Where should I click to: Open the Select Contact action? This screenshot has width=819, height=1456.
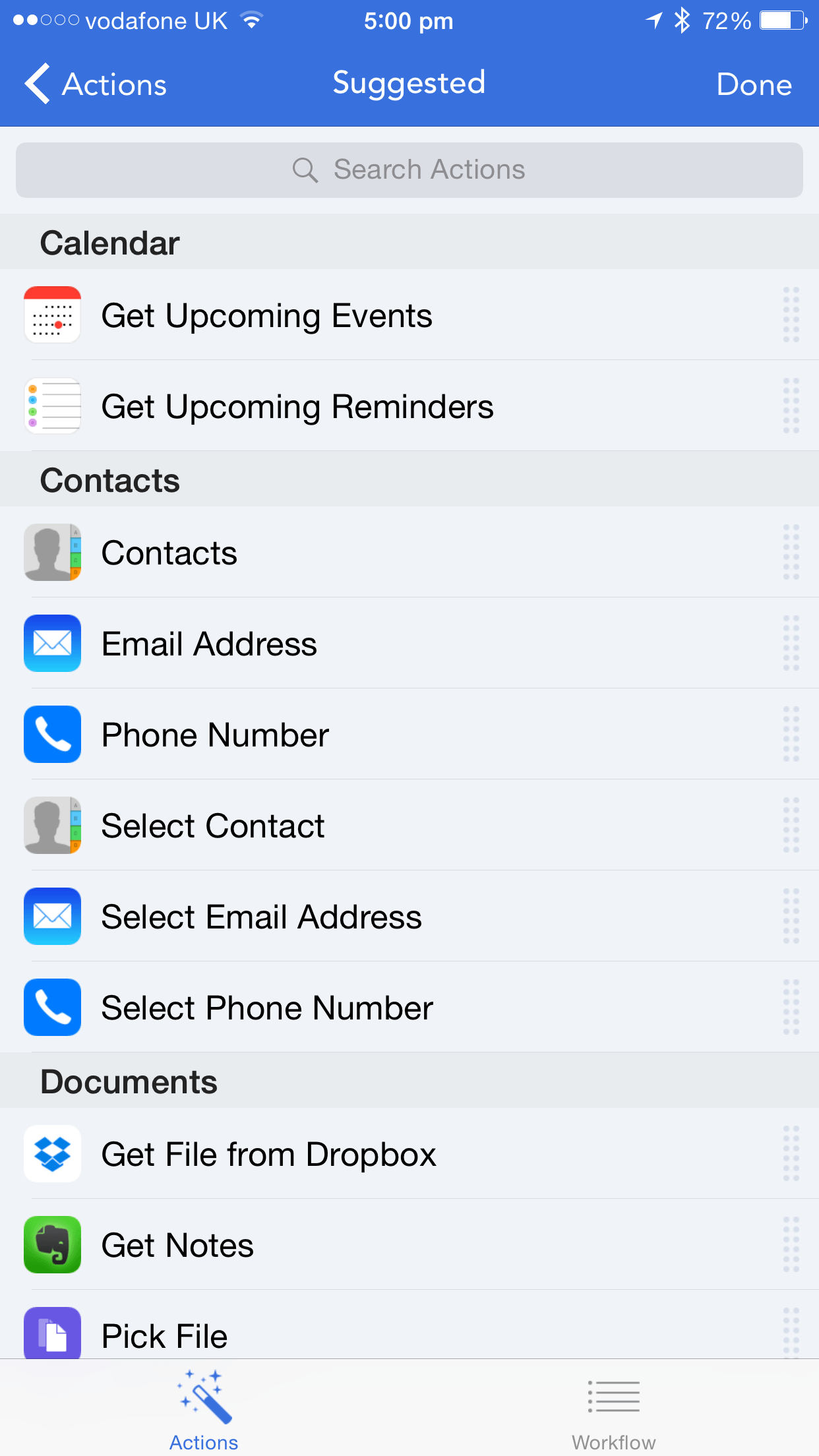(x=409, y=825)
